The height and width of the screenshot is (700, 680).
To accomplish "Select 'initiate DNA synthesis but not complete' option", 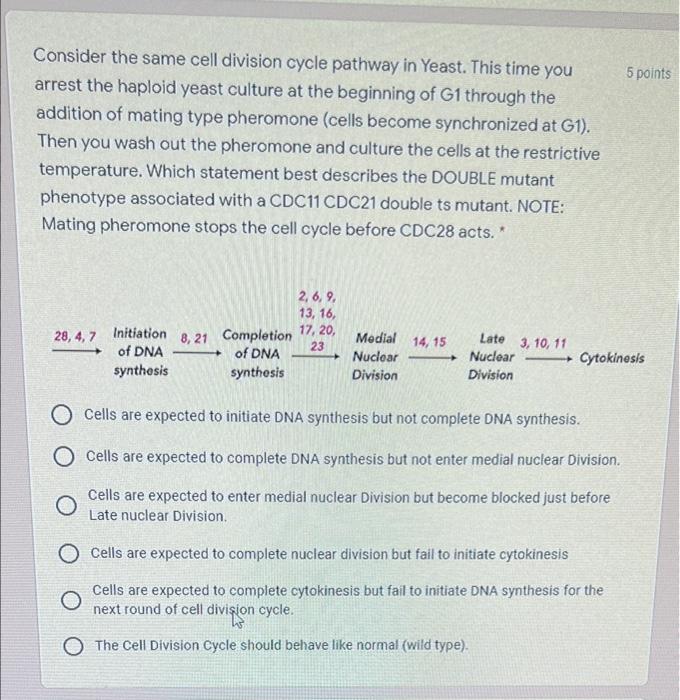I will (64, 417).
